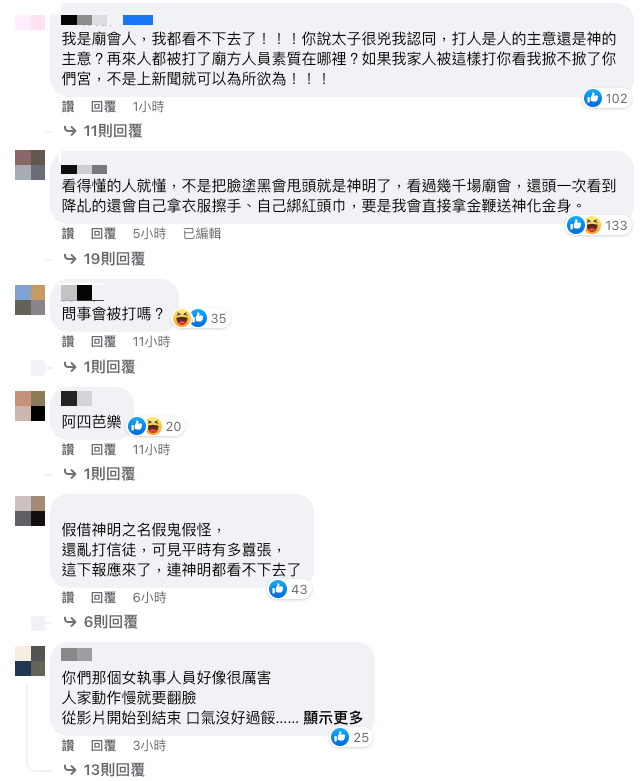Viewport: 644px width, 781px height.
Task: Like the comment starting 我是廟會人
Action: [68, 106]
